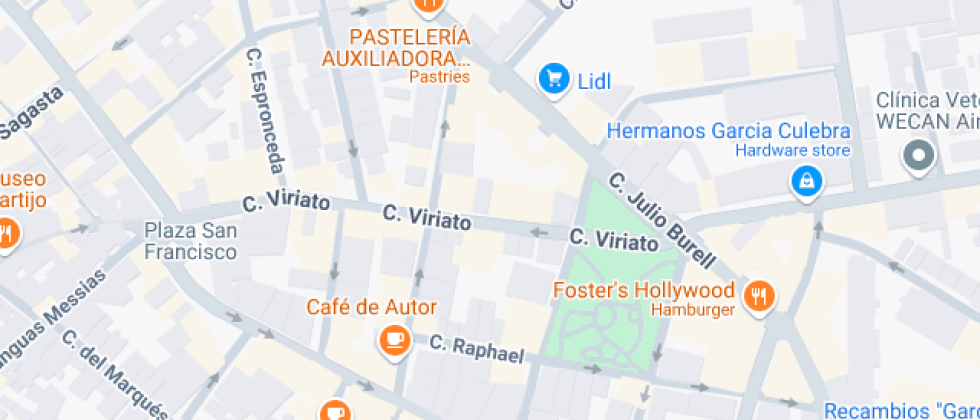Viewport: 980px width, 420px height.
Task: Open the Lidl supermarket pin
Action: click(553, 79)
